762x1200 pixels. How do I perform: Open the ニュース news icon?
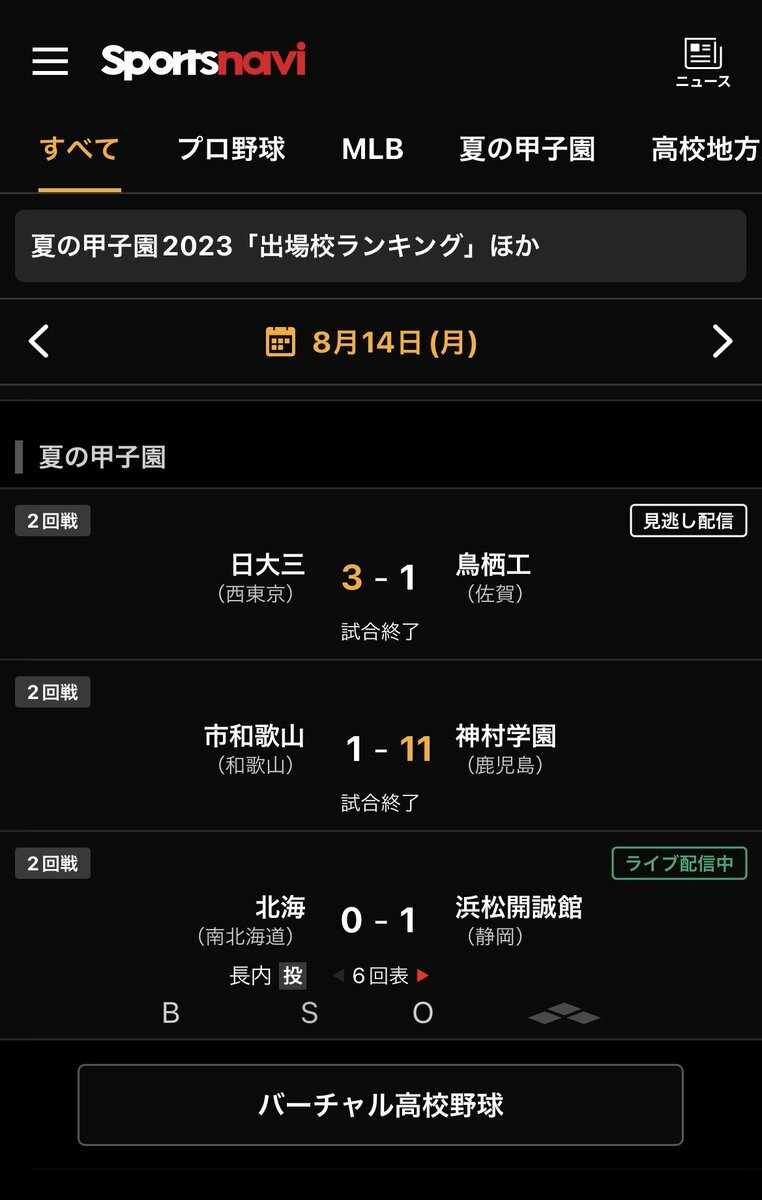click(x=703, y=63)
